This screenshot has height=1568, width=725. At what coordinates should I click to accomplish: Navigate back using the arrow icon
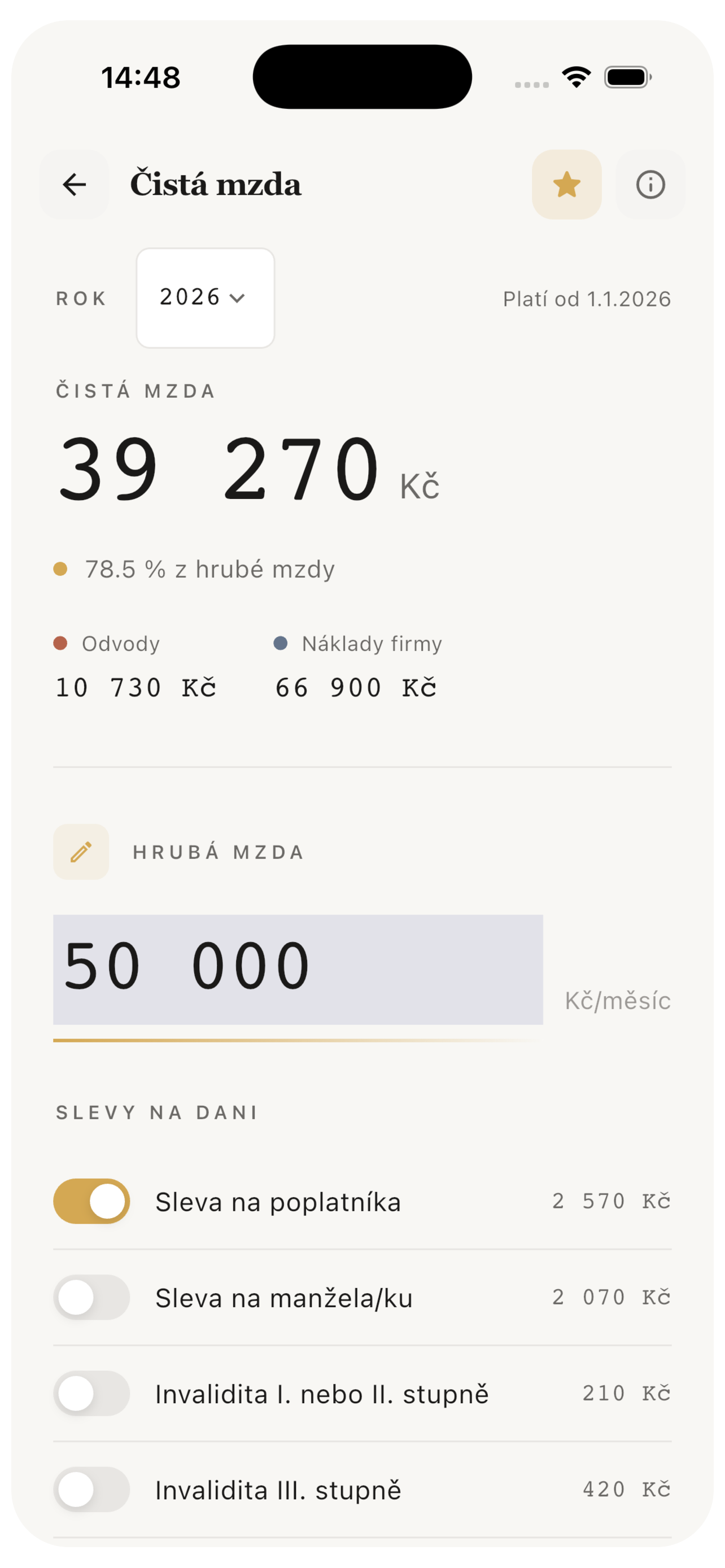[75, 185]
